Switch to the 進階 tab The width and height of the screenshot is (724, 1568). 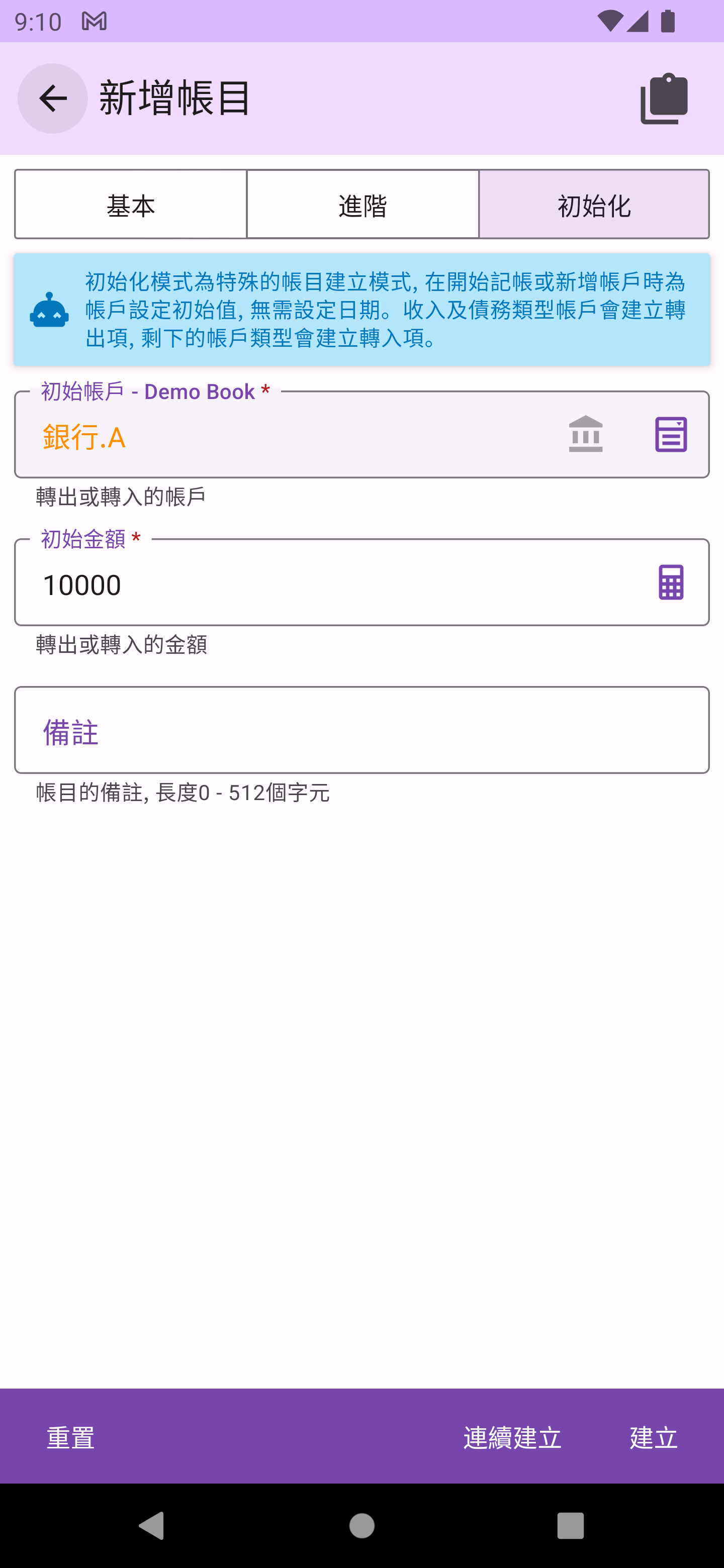(x=363, y=205)
